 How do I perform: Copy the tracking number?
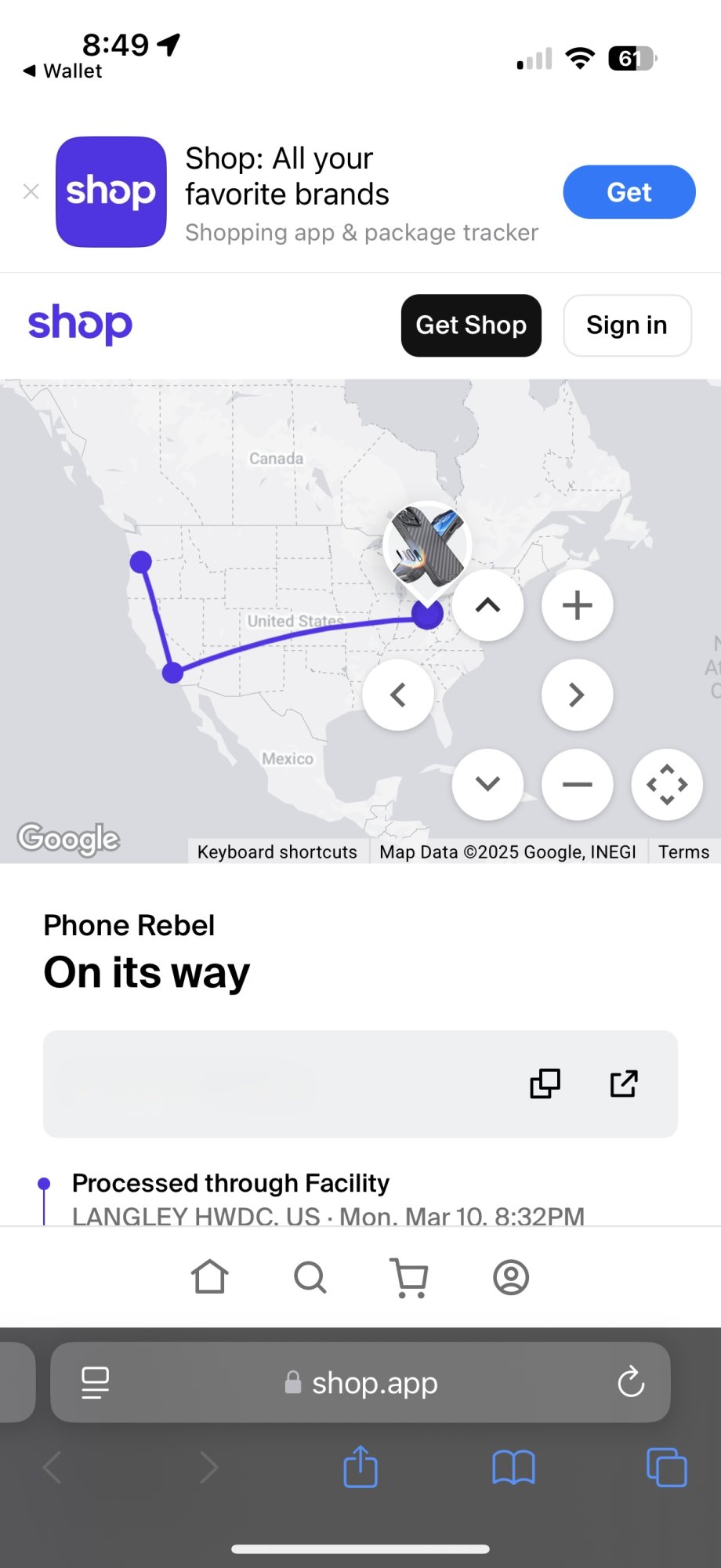pyautogui.click(x=545, y=1083)
